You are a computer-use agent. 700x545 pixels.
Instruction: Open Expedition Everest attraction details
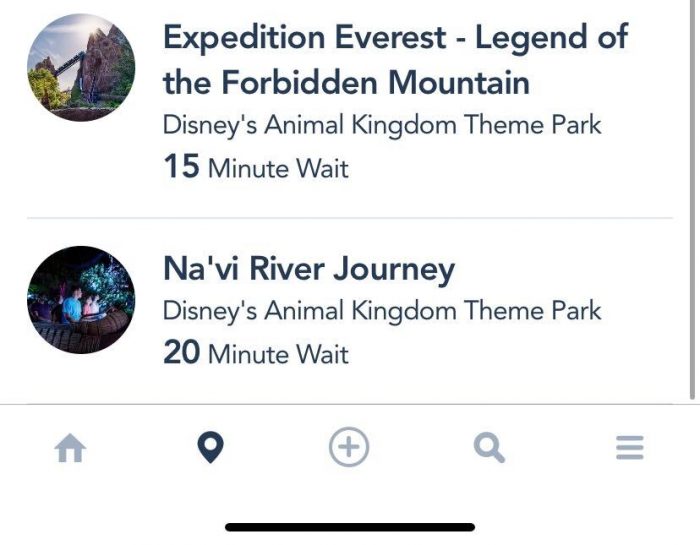395,60
